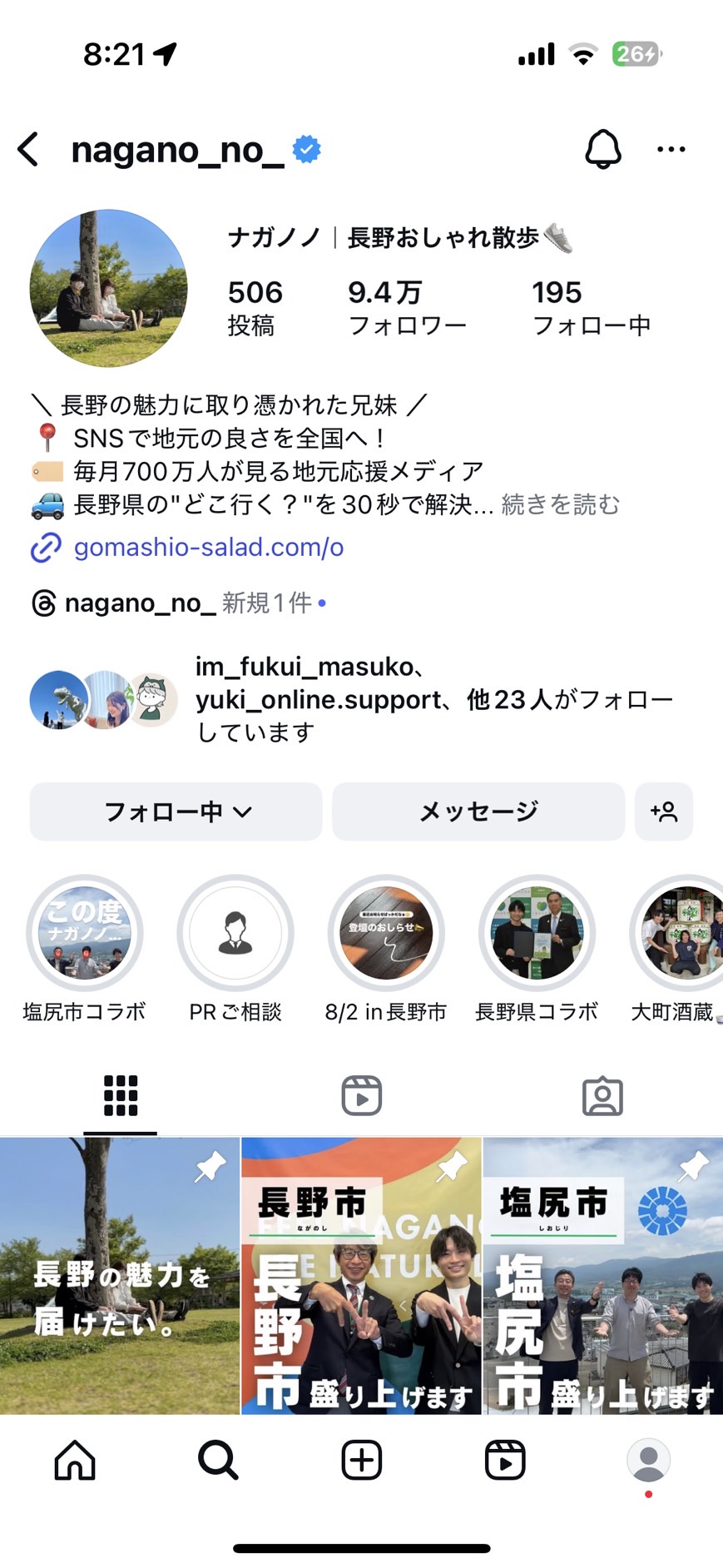Screen dimensions: 723x1568
Task: Open the フォロー中 dropdown button
Action: click(x=176, y=811)
